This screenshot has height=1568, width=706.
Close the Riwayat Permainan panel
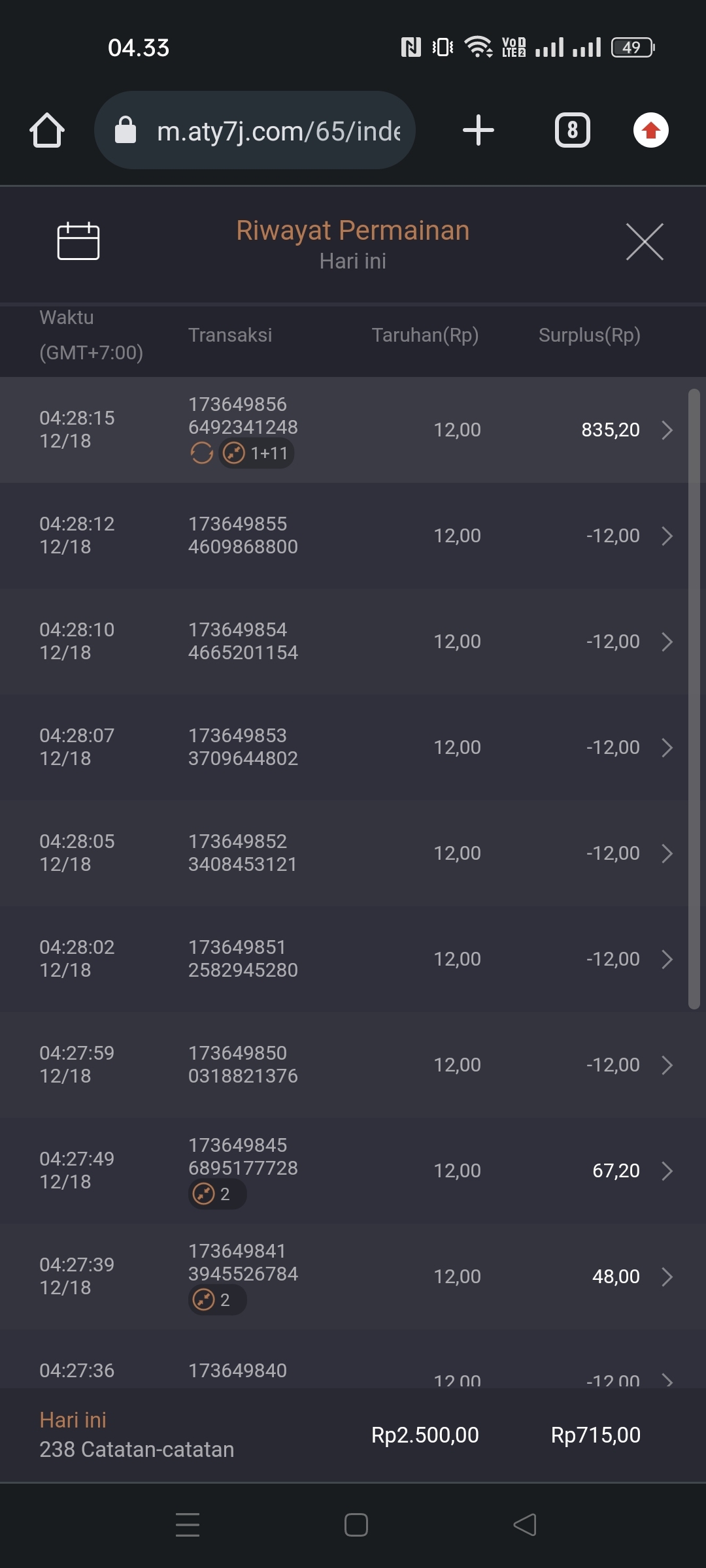pos(645,242)
